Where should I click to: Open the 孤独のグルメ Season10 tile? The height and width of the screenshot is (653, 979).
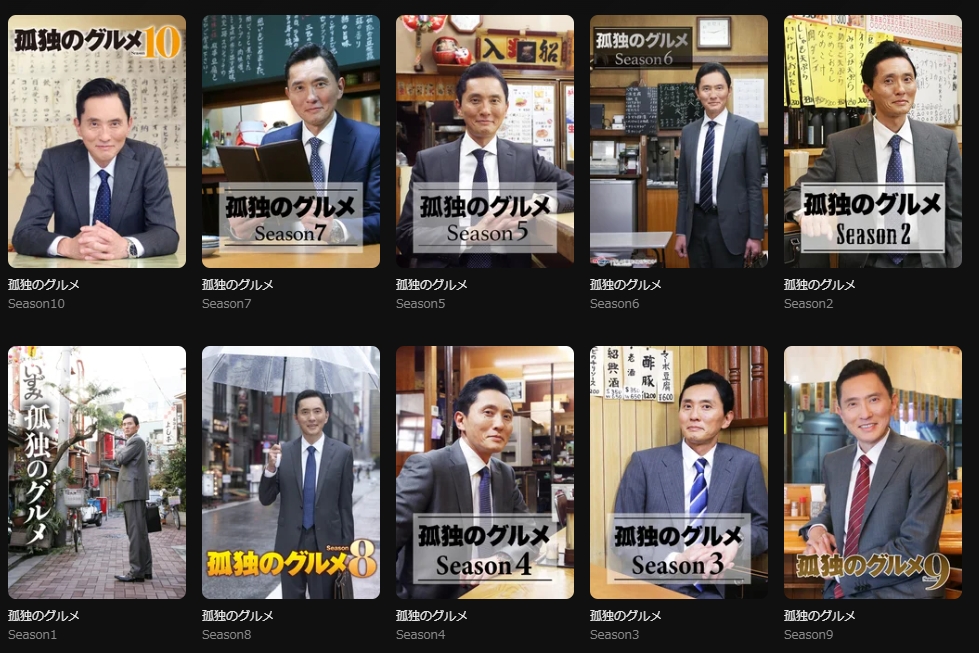(x=97, y=141)
